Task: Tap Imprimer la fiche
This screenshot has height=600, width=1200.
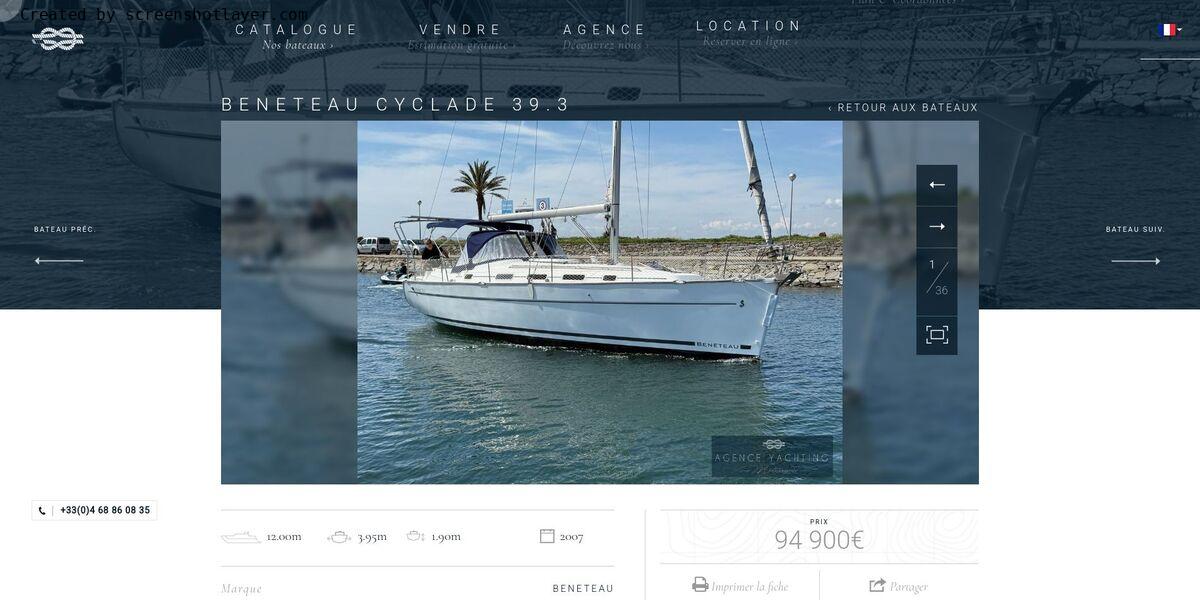Action: [740, 586]
